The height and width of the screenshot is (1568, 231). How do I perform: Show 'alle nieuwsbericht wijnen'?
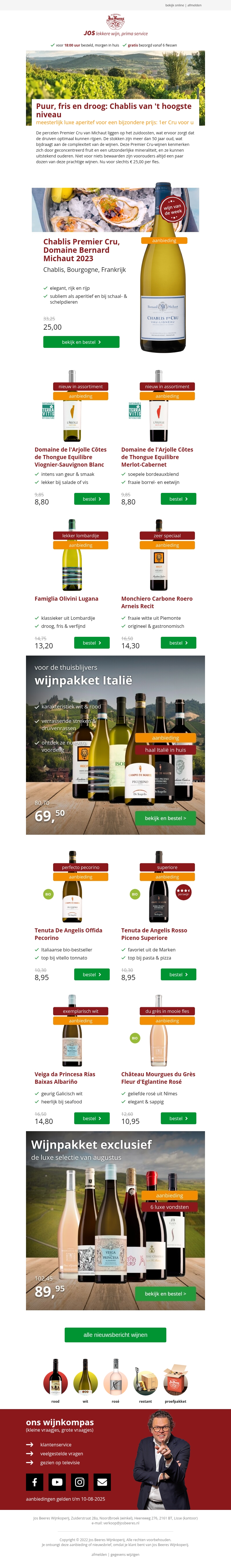[115, 1335]
